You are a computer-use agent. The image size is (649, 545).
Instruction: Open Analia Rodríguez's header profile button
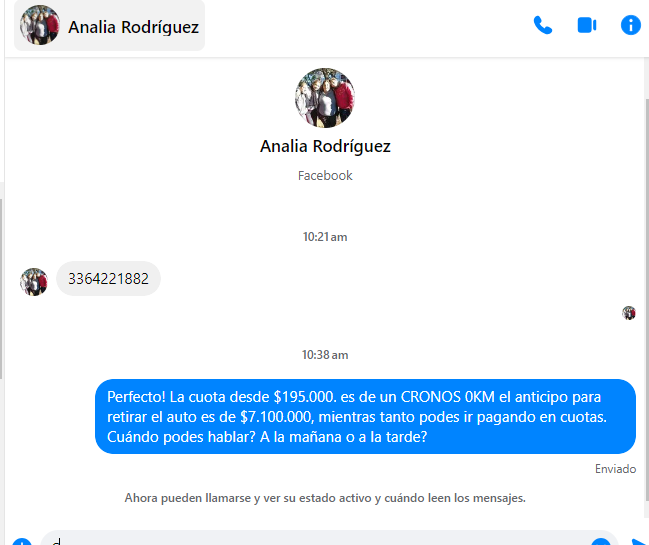coord(110,27)
